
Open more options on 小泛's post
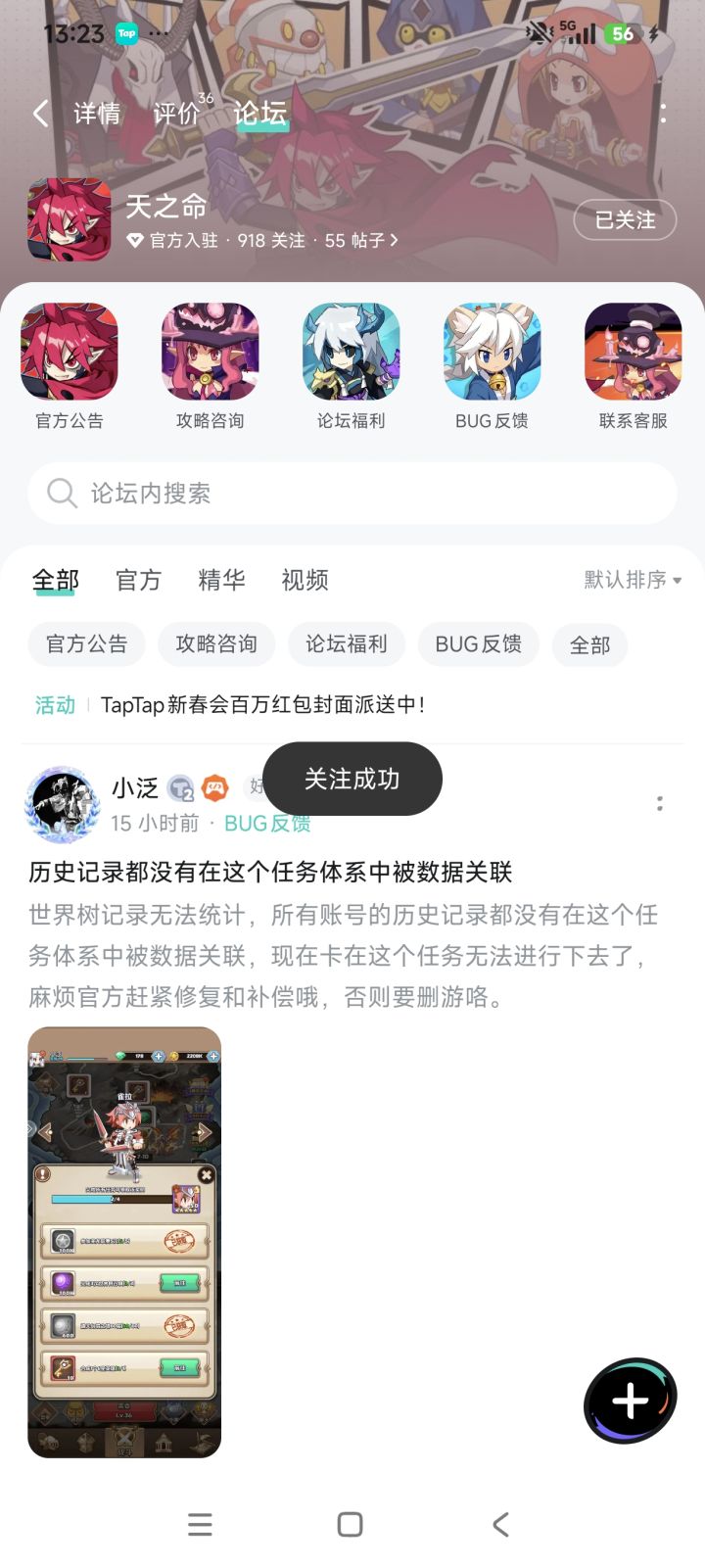[659, 804]
